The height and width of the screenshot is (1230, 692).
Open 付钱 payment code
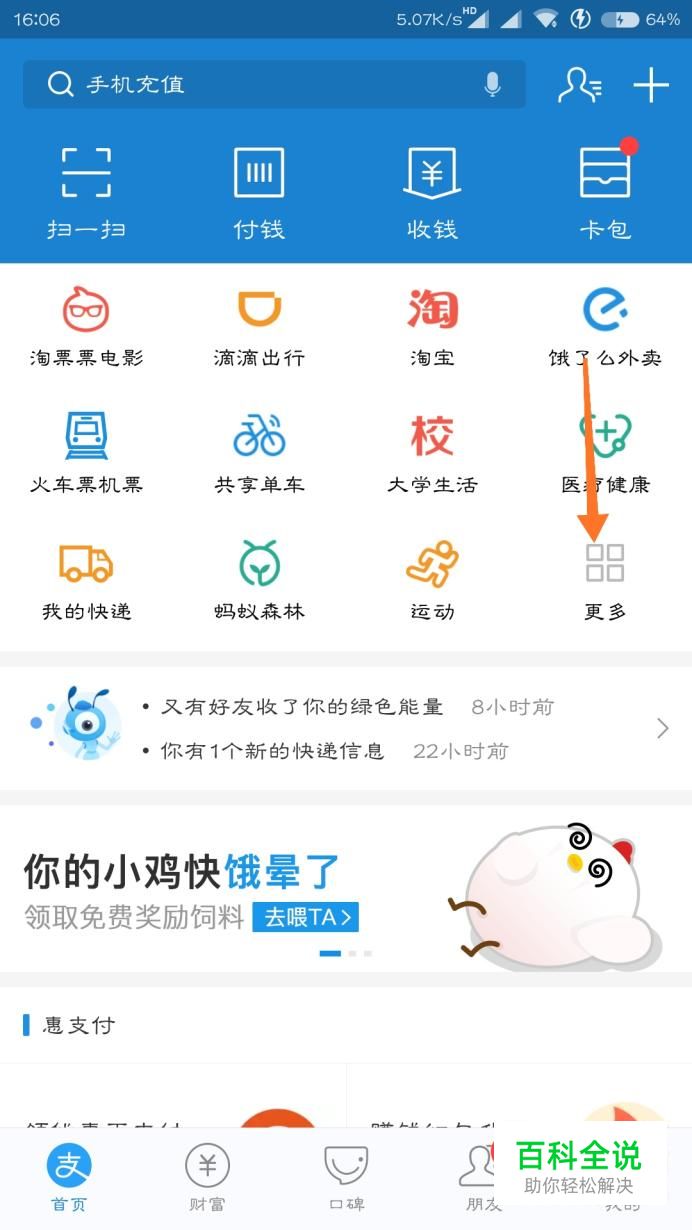259,190
